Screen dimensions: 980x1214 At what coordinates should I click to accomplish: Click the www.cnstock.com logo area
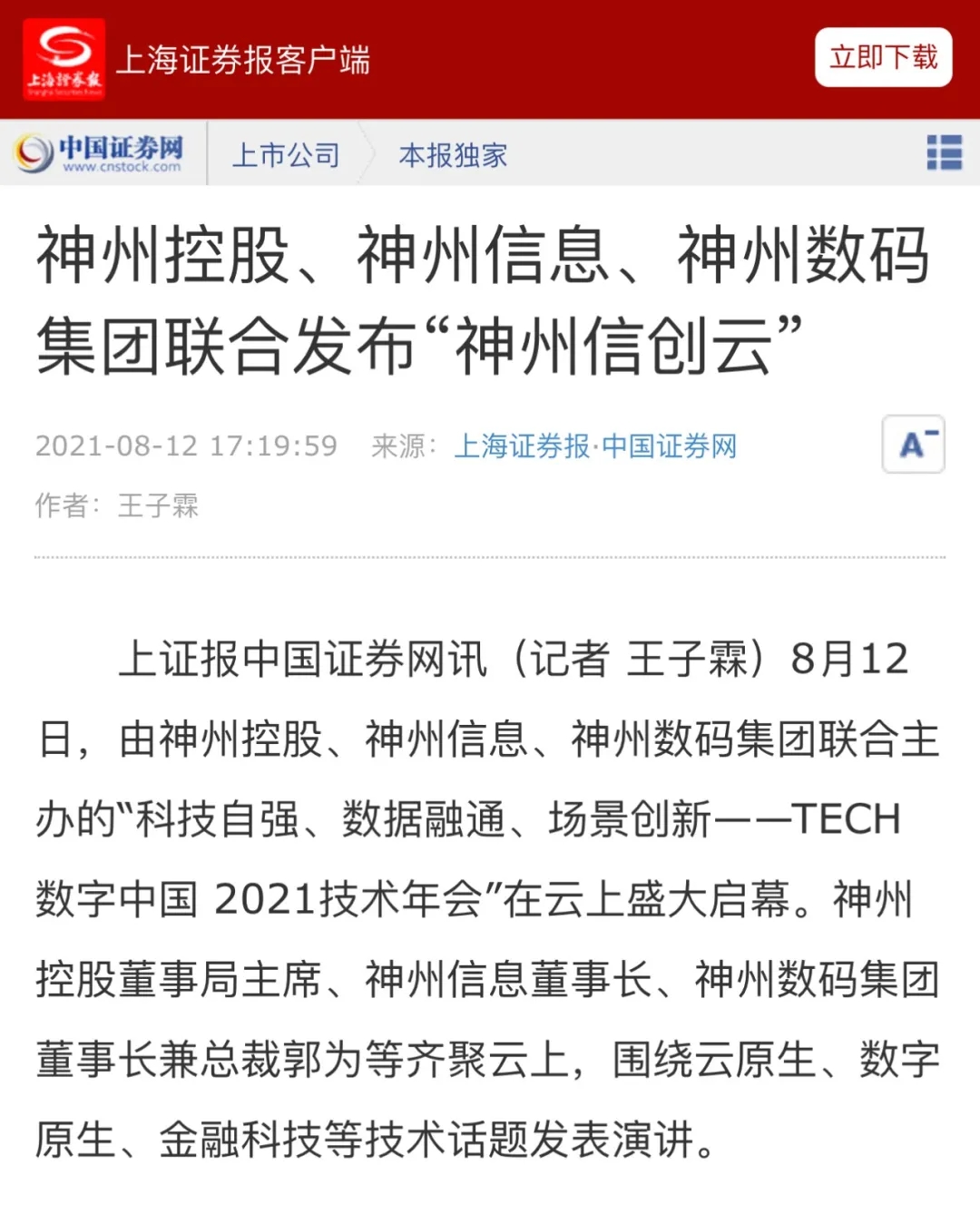[100, 154]
